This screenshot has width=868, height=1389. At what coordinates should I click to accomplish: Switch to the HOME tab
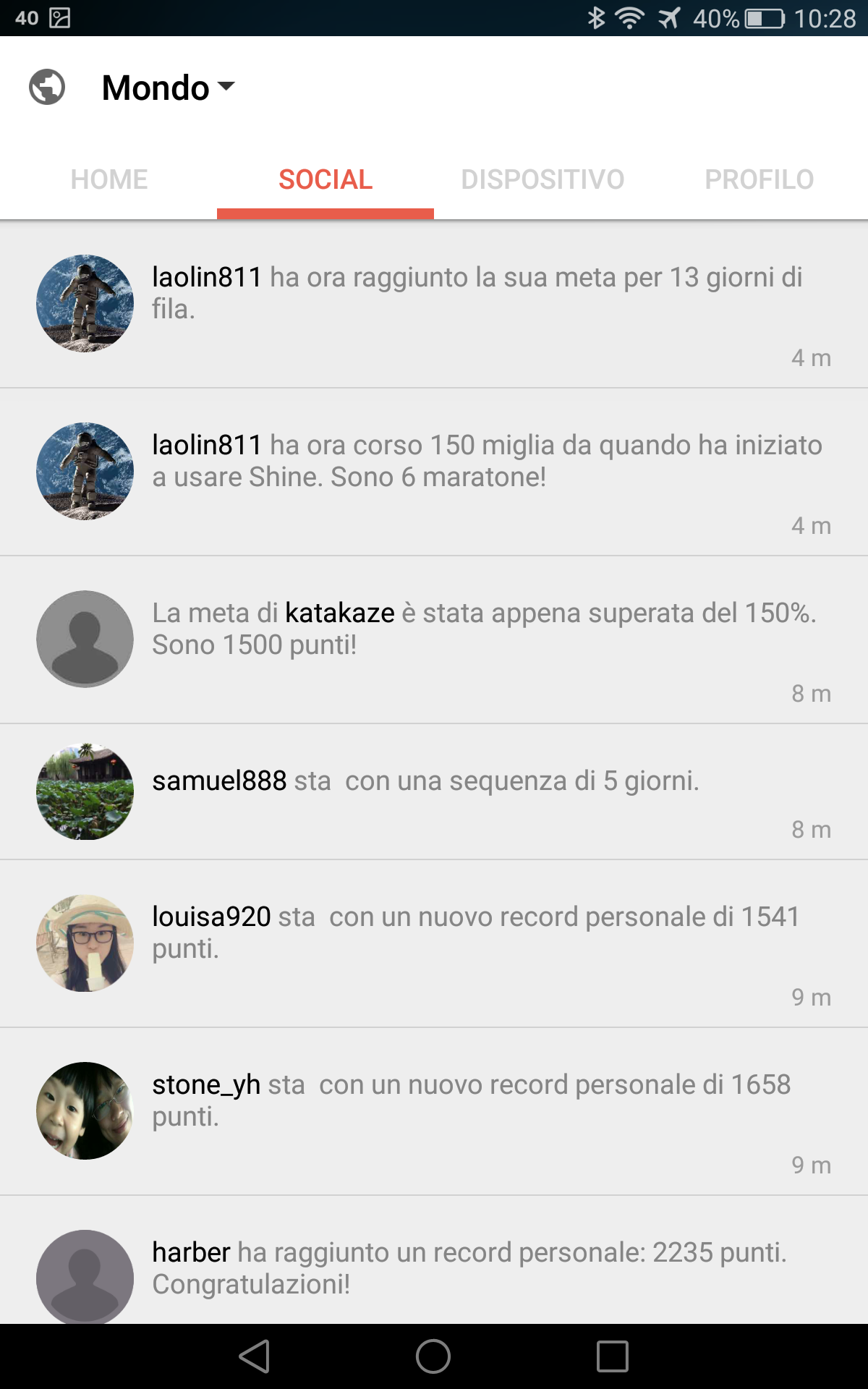coord(109,179)
